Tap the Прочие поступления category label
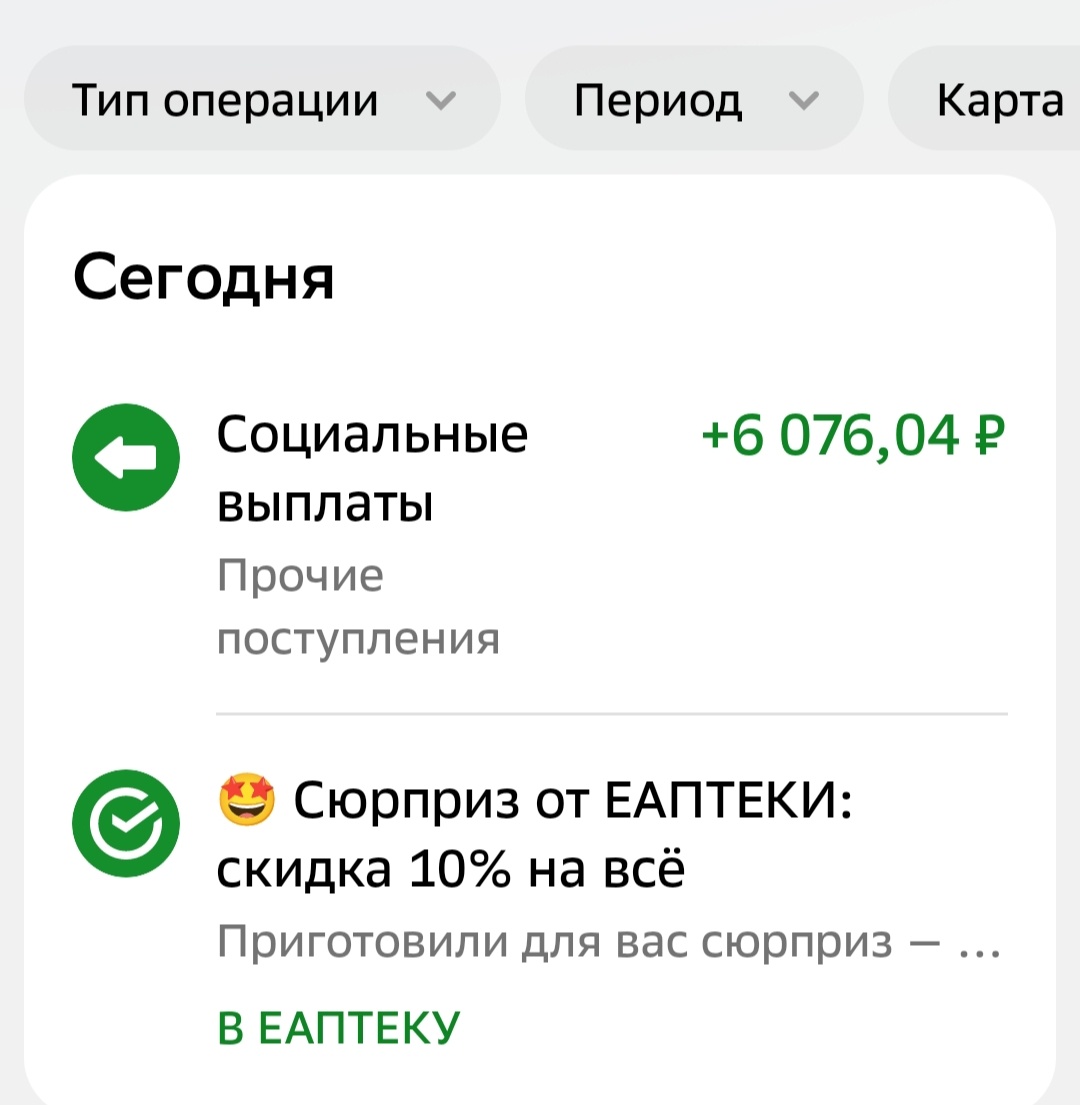 [x=358, y=605]
